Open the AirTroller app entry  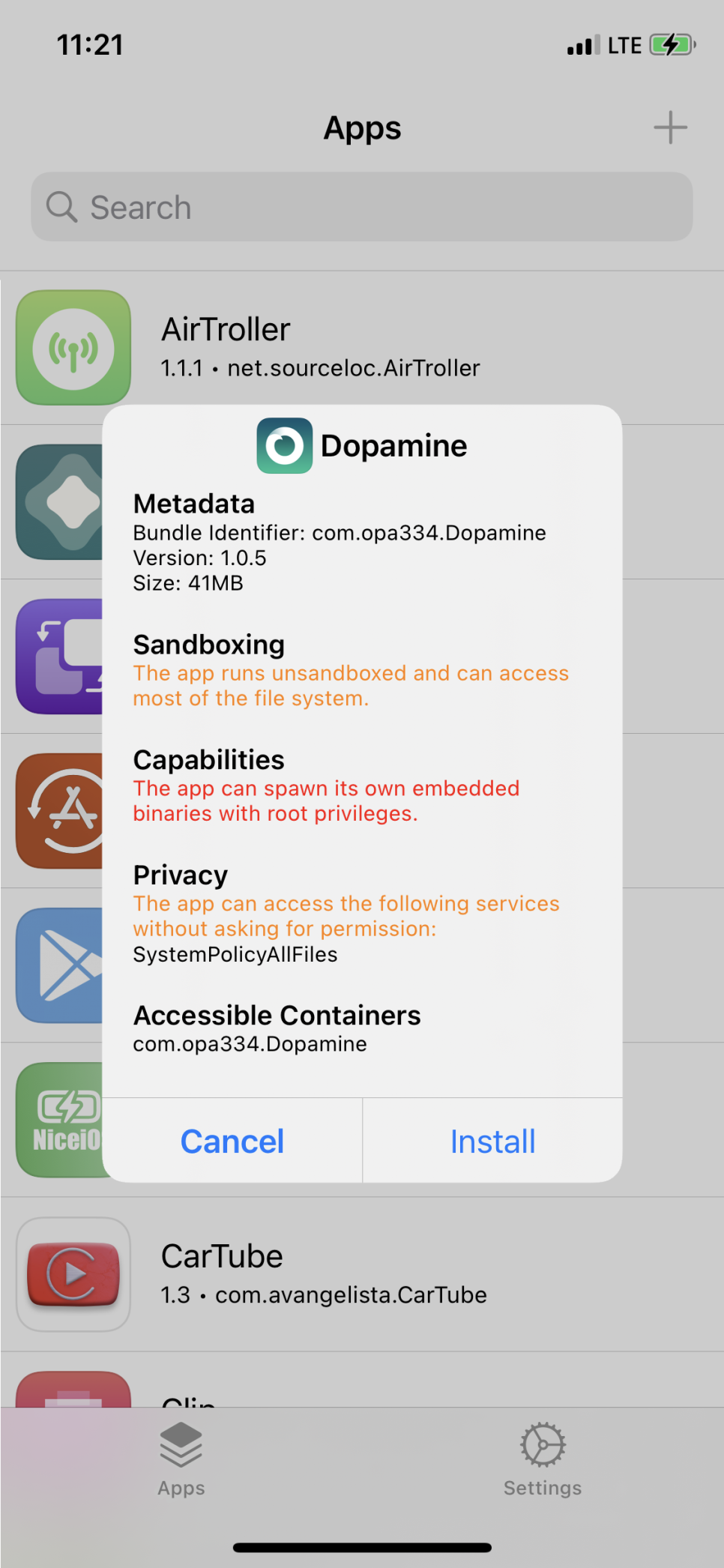click(x=362, y=348)
